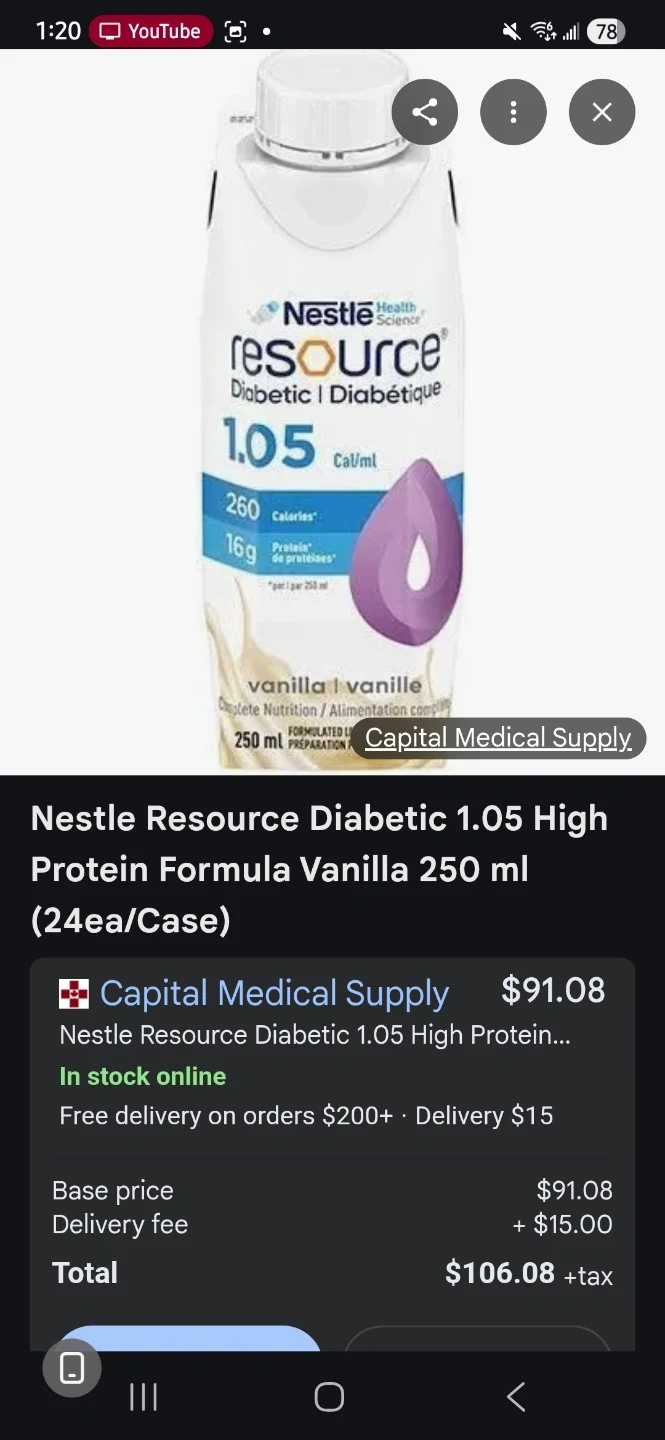Go to the system home screen
The image size is (665, 1440).
(x=329, y=1397)
